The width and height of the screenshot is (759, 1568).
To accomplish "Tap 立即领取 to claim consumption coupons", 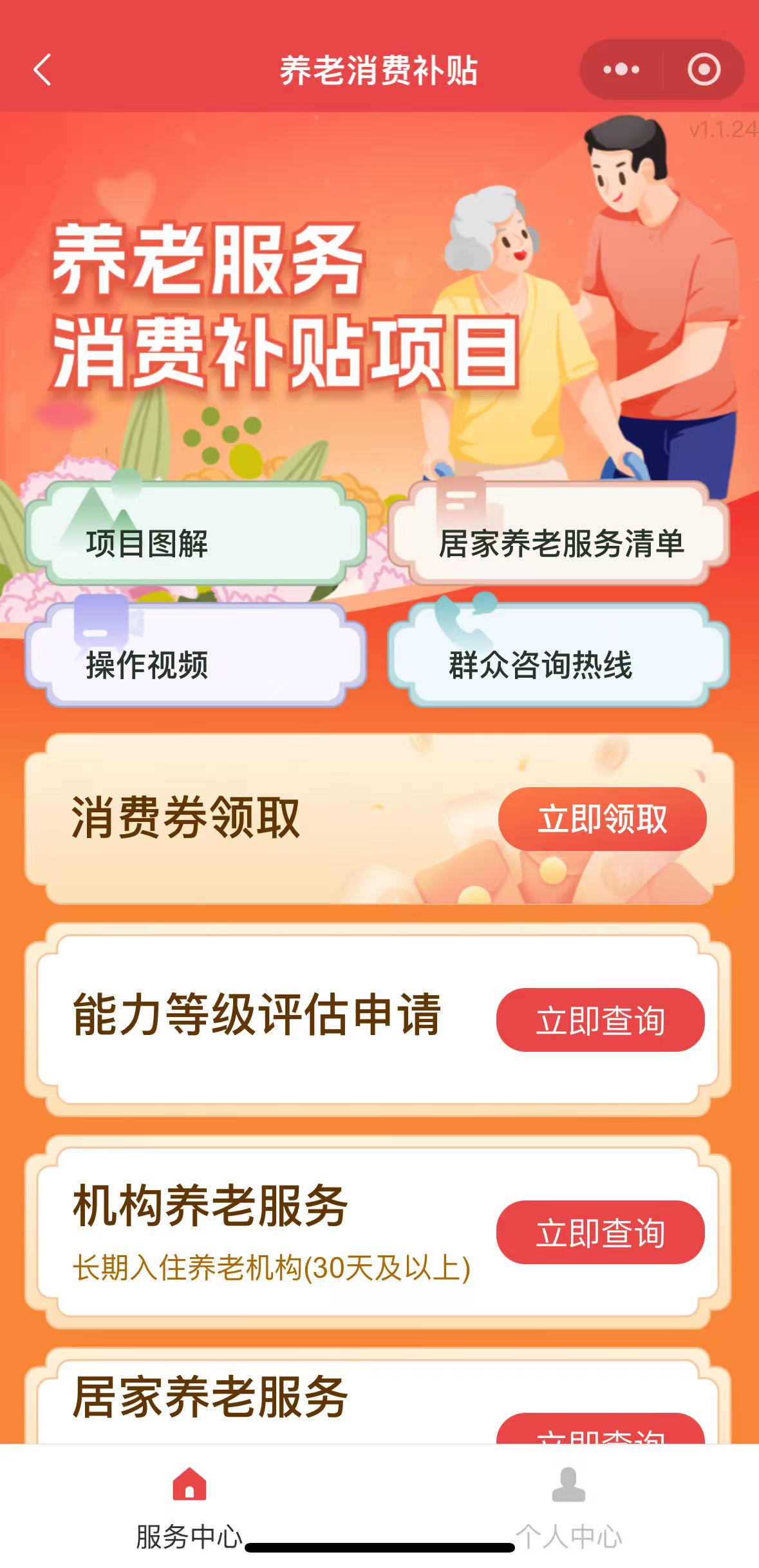I will pyautogui.click(x=602, y=819).
